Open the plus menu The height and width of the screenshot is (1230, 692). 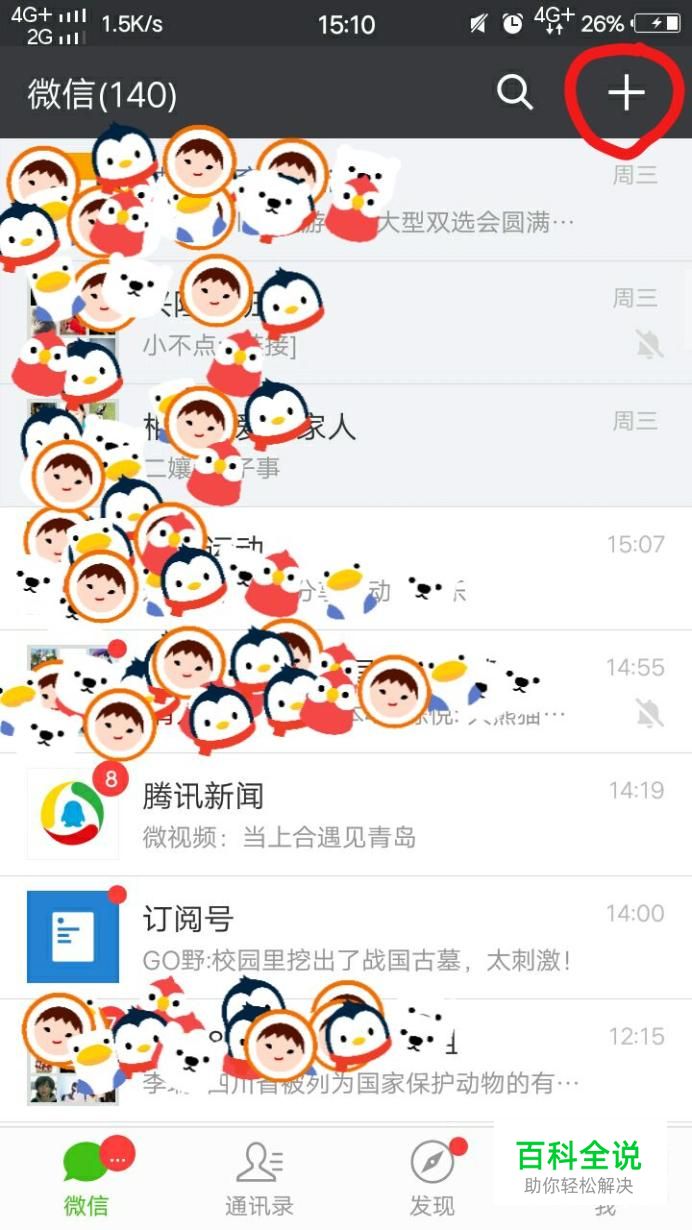point(626,93)
